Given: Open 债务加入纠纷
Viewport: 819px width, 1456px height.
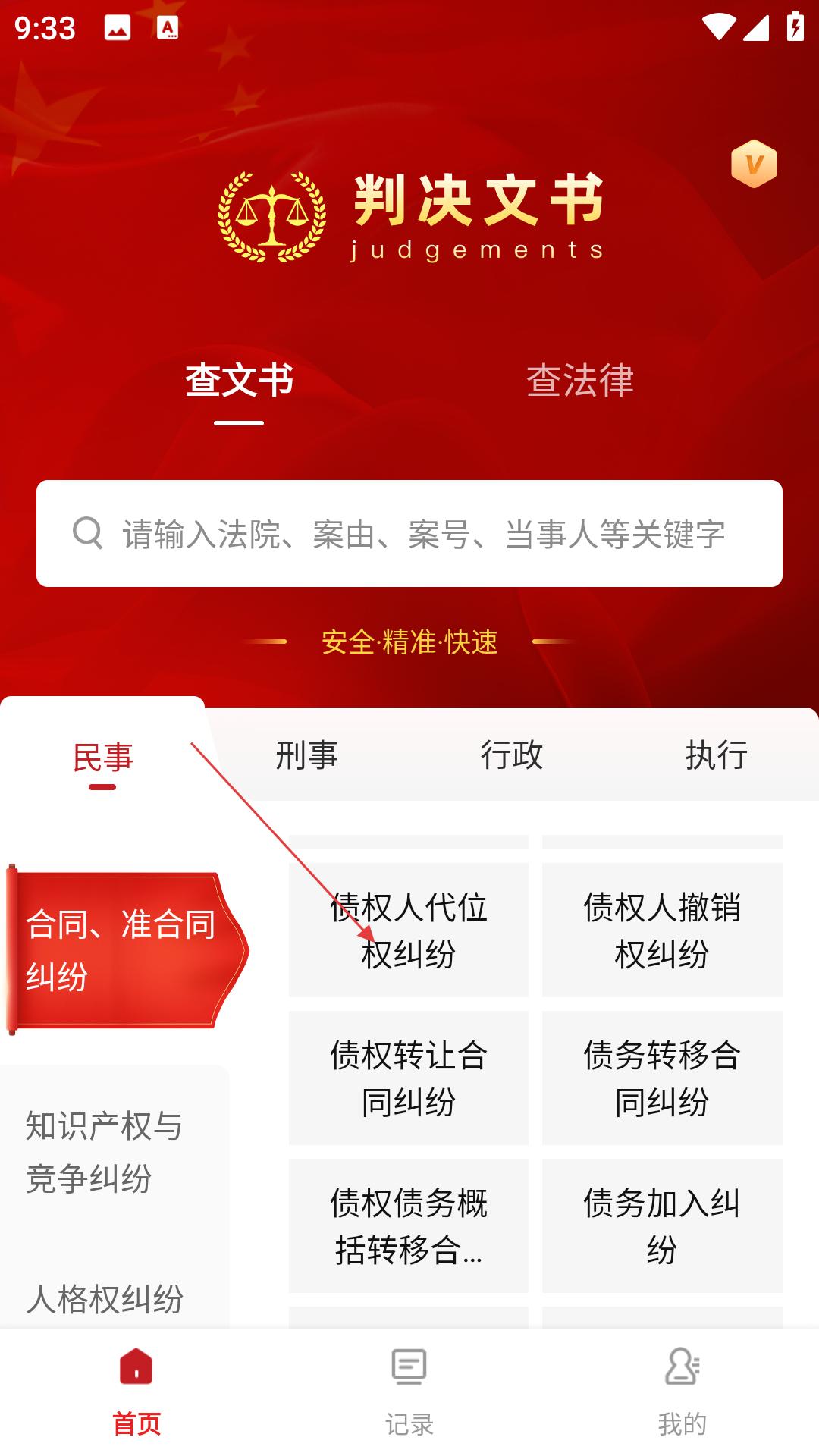Looking at the screenshot, I should coord(662,1225).
